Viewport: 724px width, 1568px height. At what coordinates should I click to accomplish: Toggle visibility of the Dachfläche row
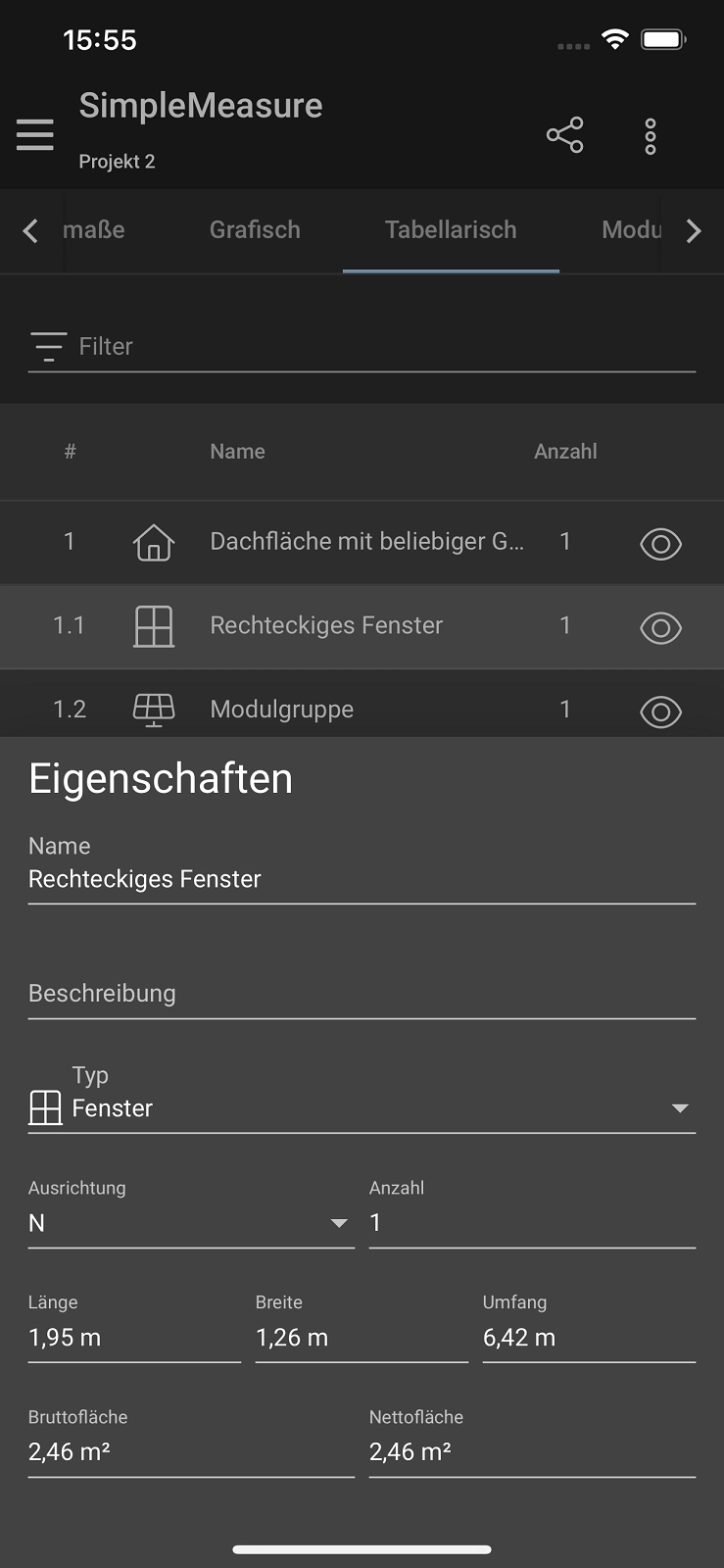tap(660, 544)
